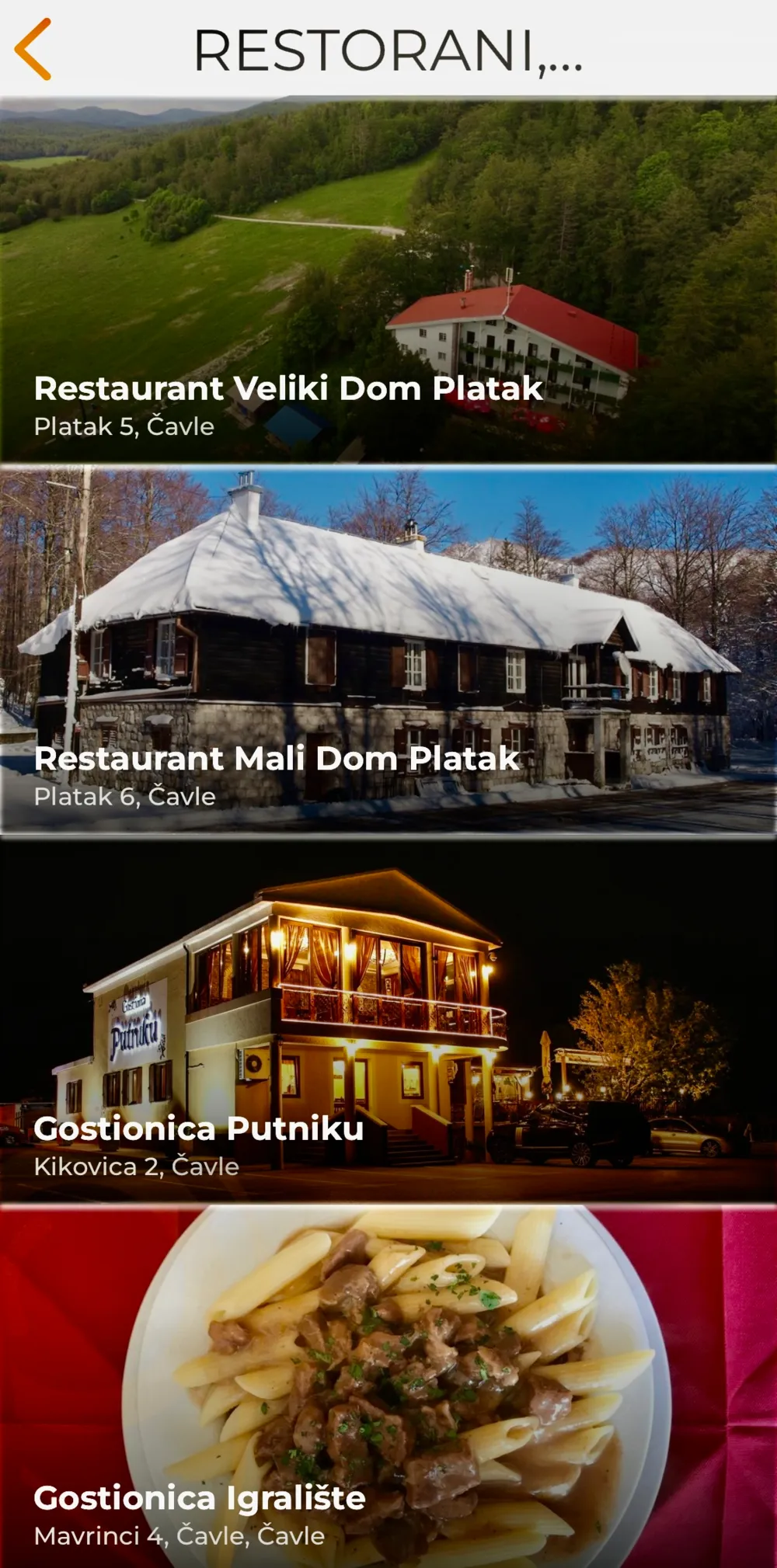View Gostionica Putniku details
The height and width of the screenshot is (1568, 777).
pos(388,1019)
